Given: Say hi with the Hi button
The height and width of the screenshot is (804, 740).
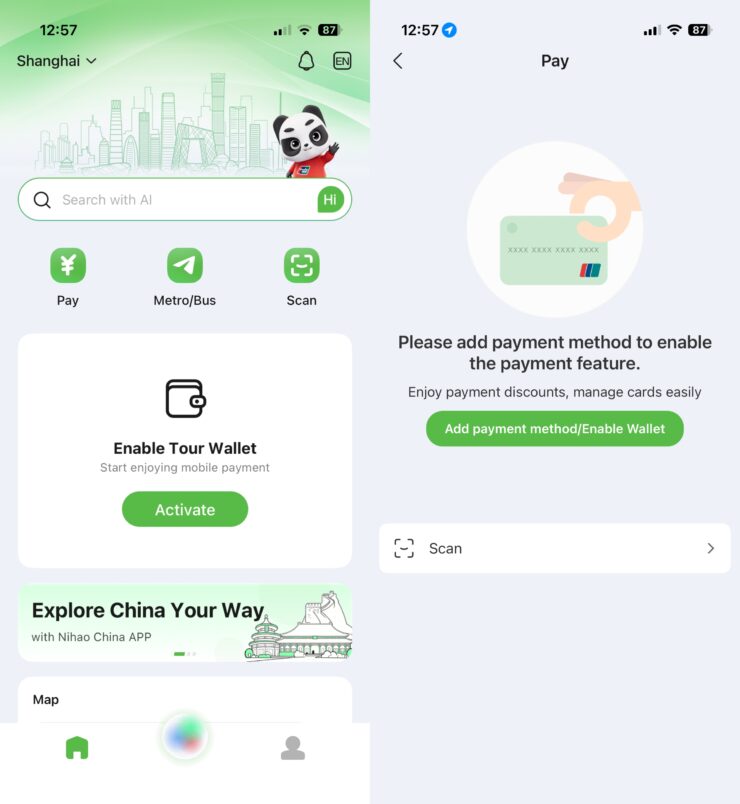Looking at the screenshot, I should [329, 200].
